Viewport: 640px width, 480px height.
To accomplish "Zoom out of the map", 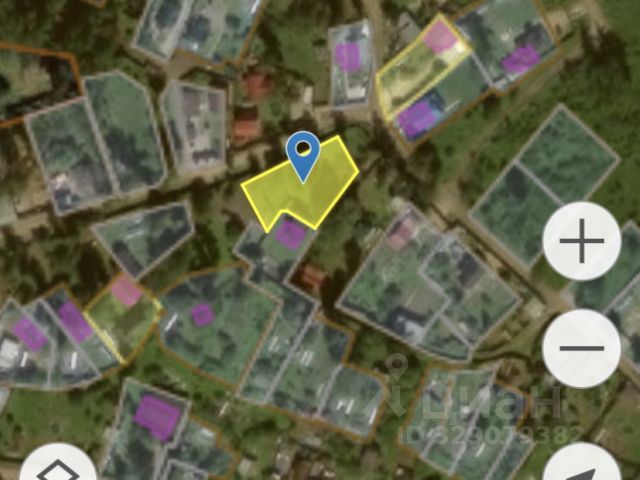I will click(581, 349).
